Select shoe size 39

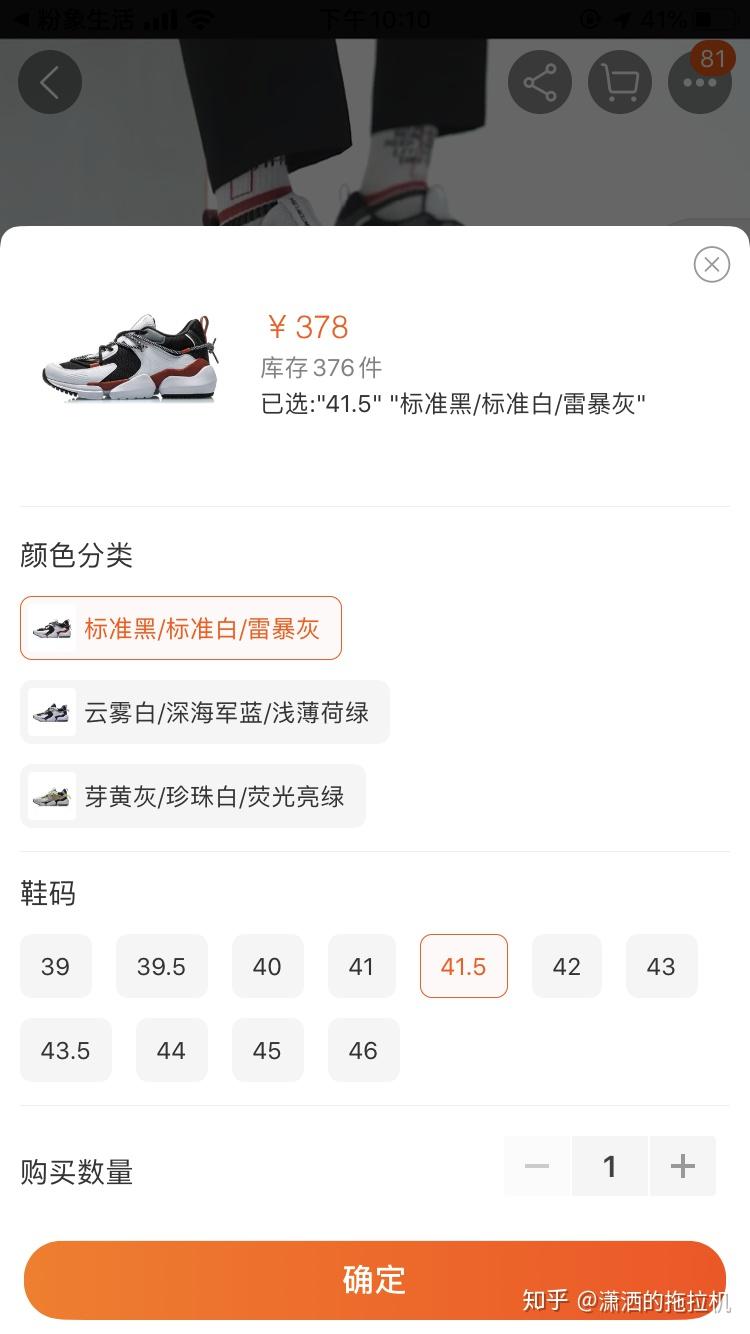56,966
